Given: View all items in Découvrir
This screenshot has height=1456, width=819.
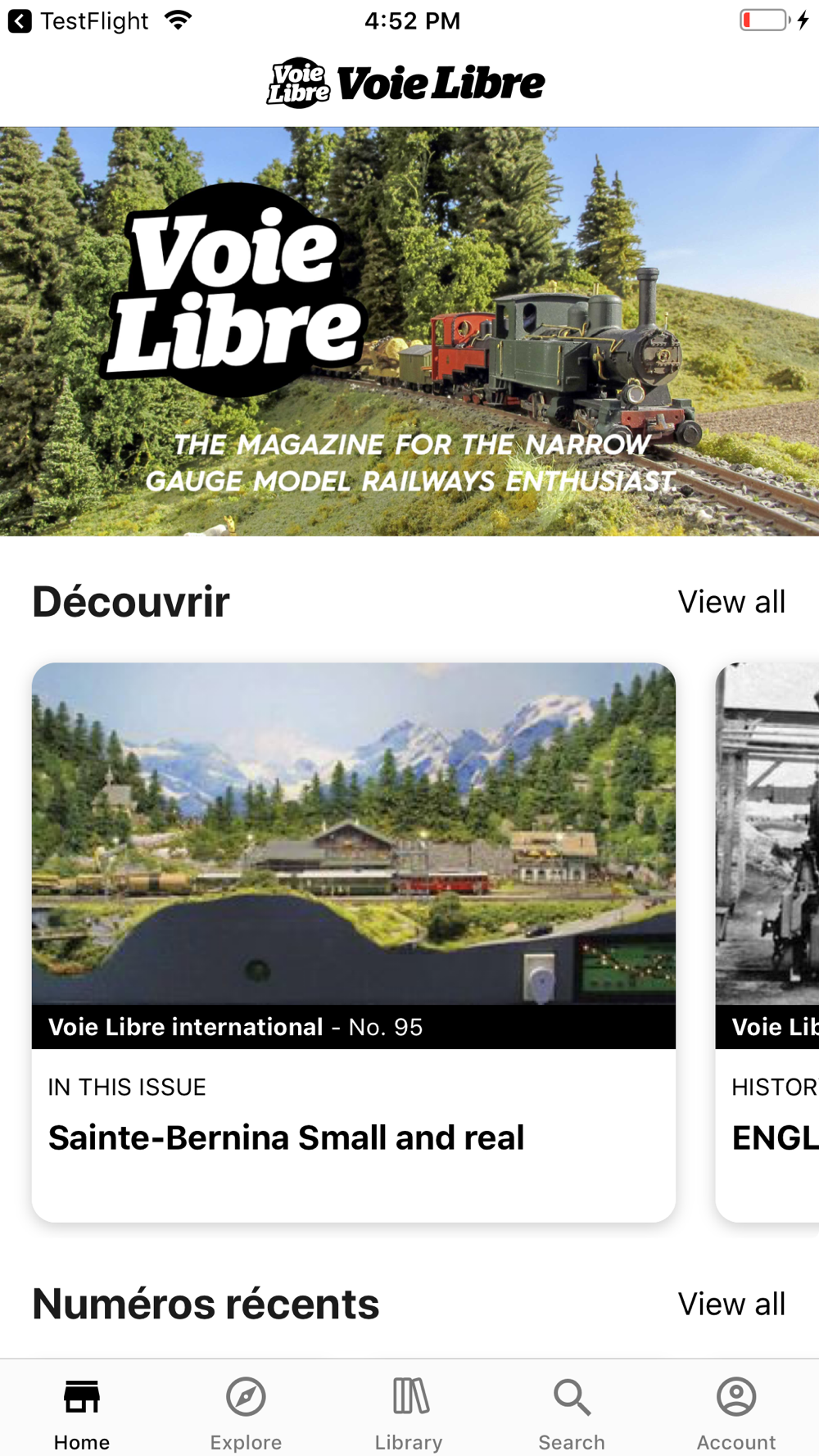Looking at the screenshot, I should [x=731, y=602].
